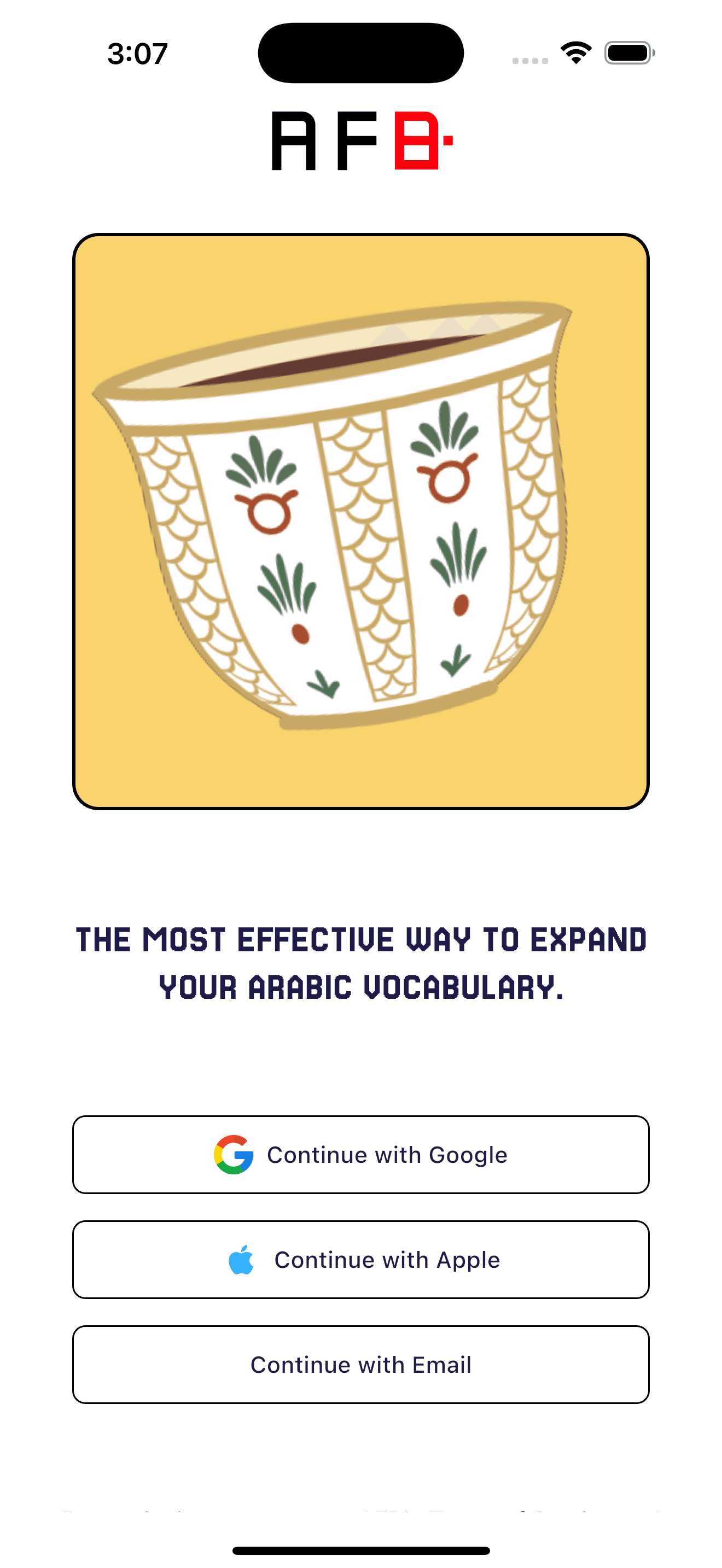Select Continue with Email

point(361,1364)
